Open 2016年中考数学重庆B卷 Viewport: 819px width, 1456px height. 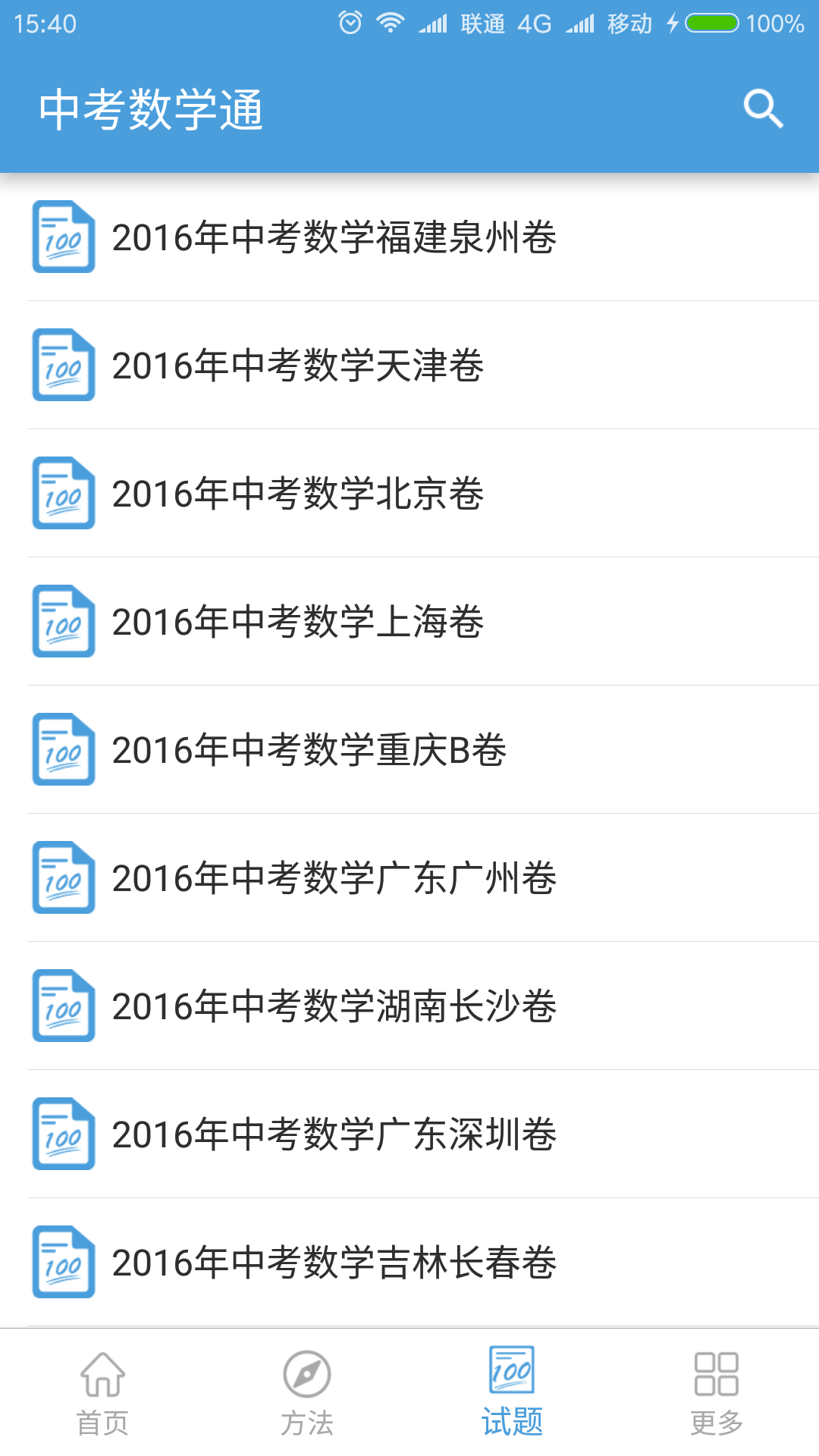(309, 750)
